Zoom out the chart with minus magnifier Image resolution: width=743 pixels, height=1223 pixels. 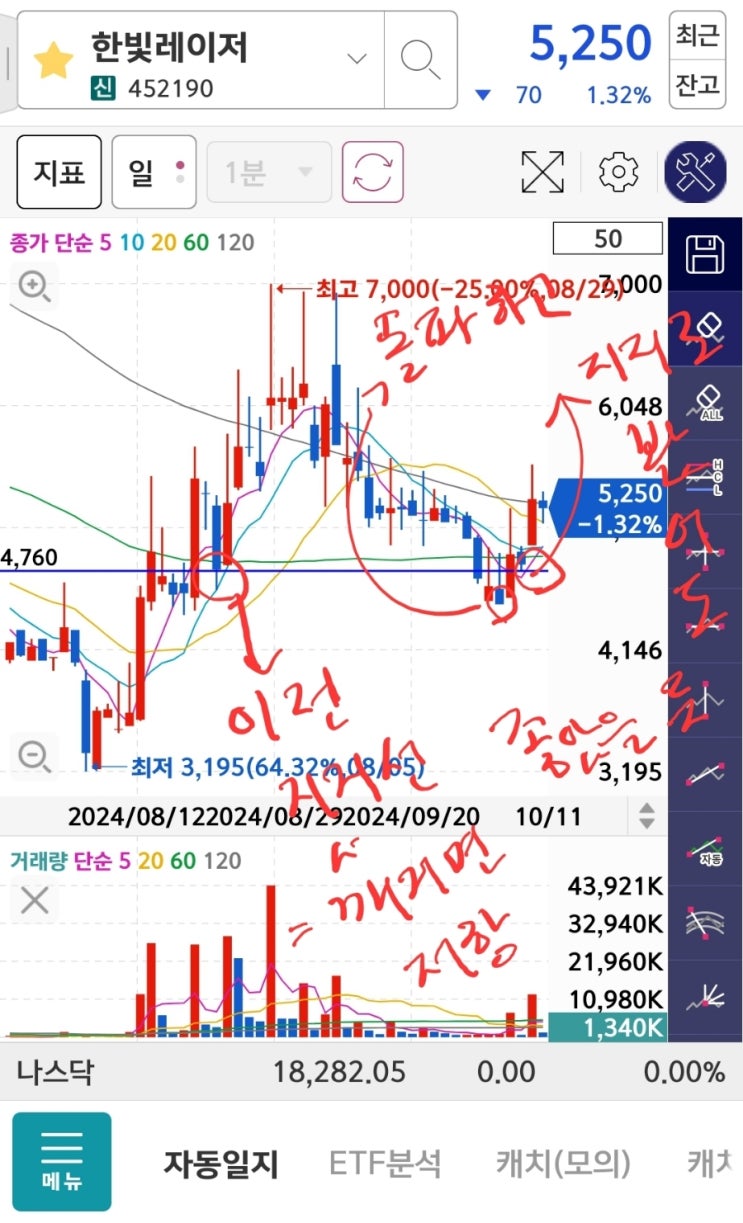[34, 755]
